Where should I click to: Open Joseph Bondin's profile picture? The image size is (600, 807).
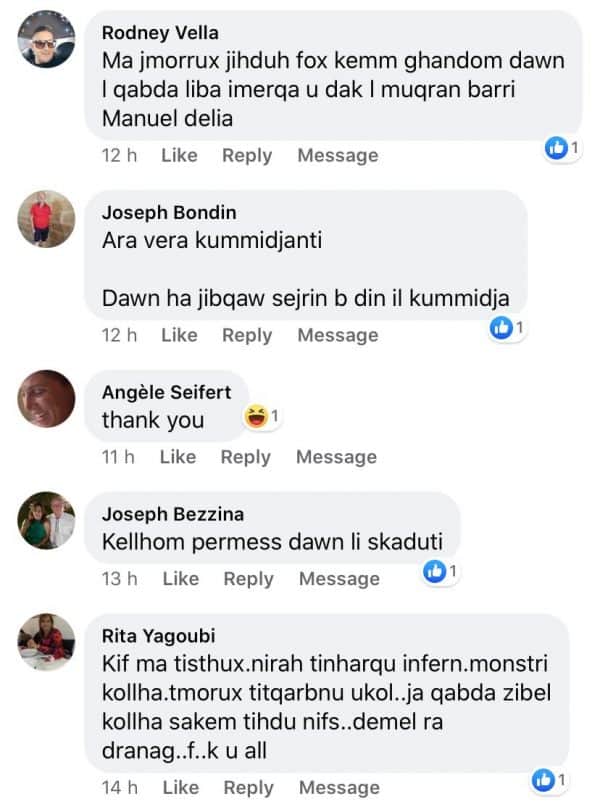tap(46, 219)
